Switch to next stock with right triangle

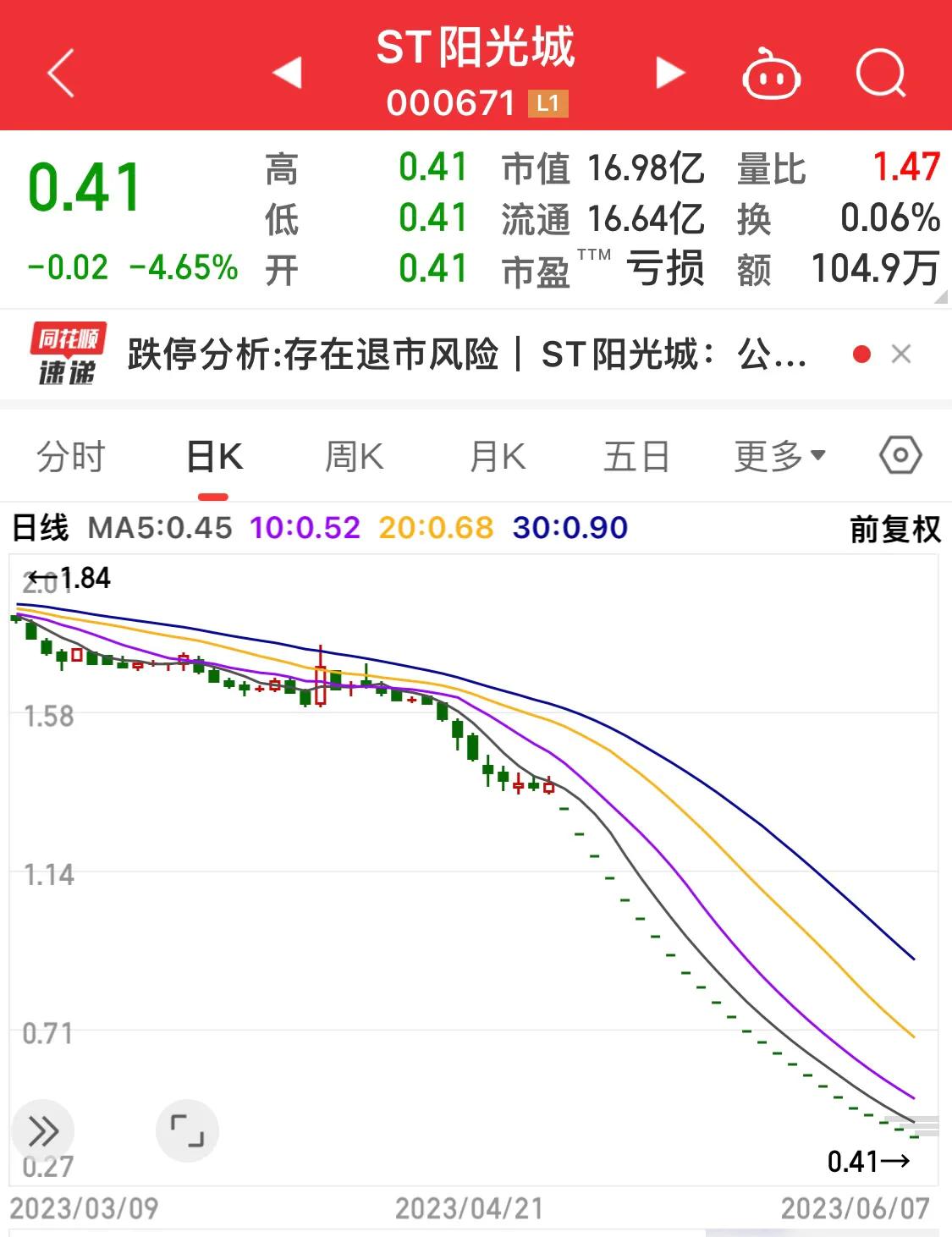coord(669,74)
